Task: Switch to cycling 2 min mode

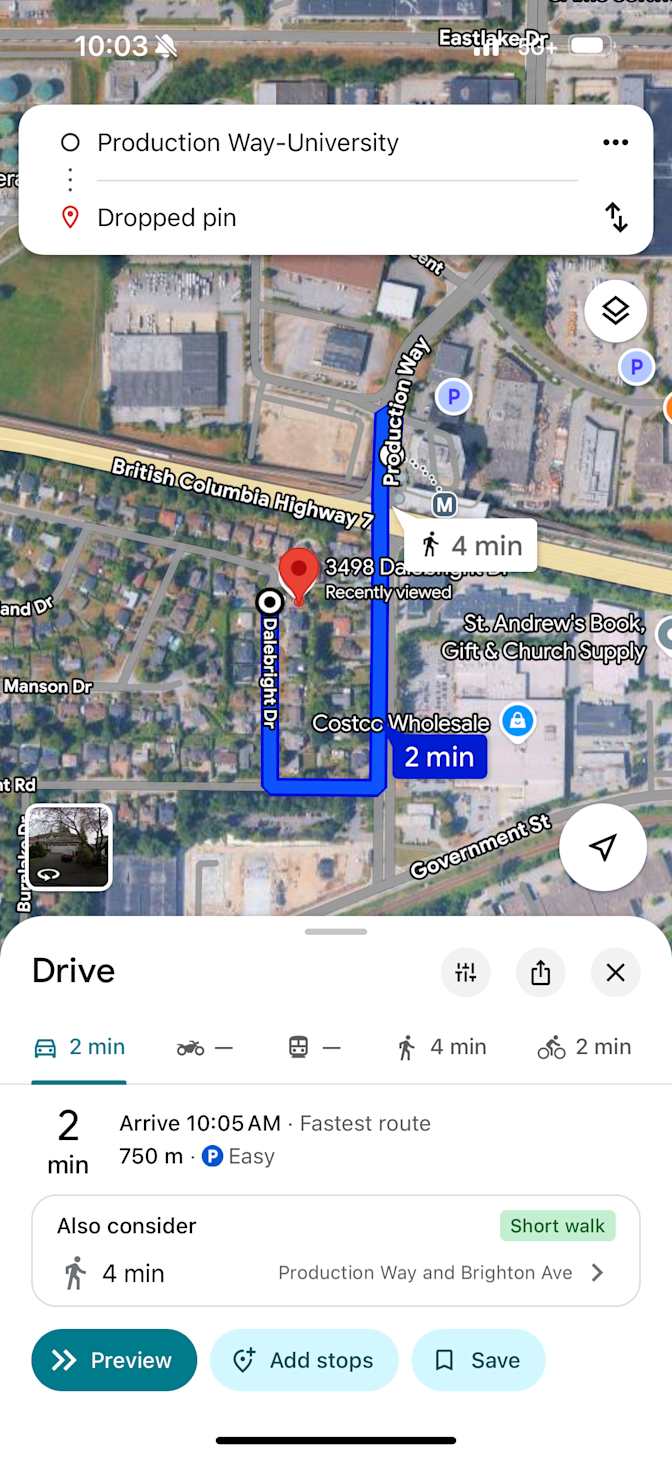Action: [x=584, y=1047]
